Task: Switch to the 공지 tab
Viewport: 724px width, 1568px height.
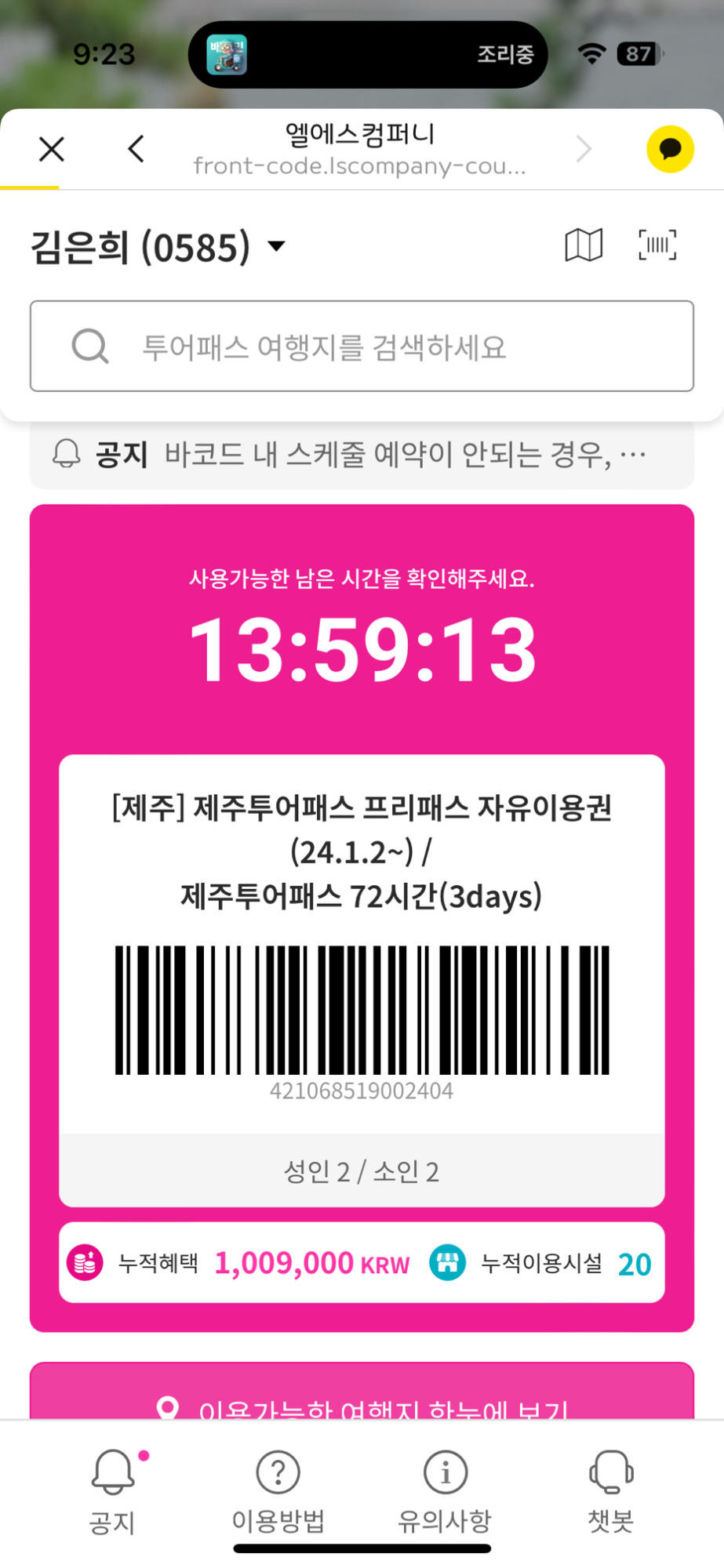Action: [113, 1492]
